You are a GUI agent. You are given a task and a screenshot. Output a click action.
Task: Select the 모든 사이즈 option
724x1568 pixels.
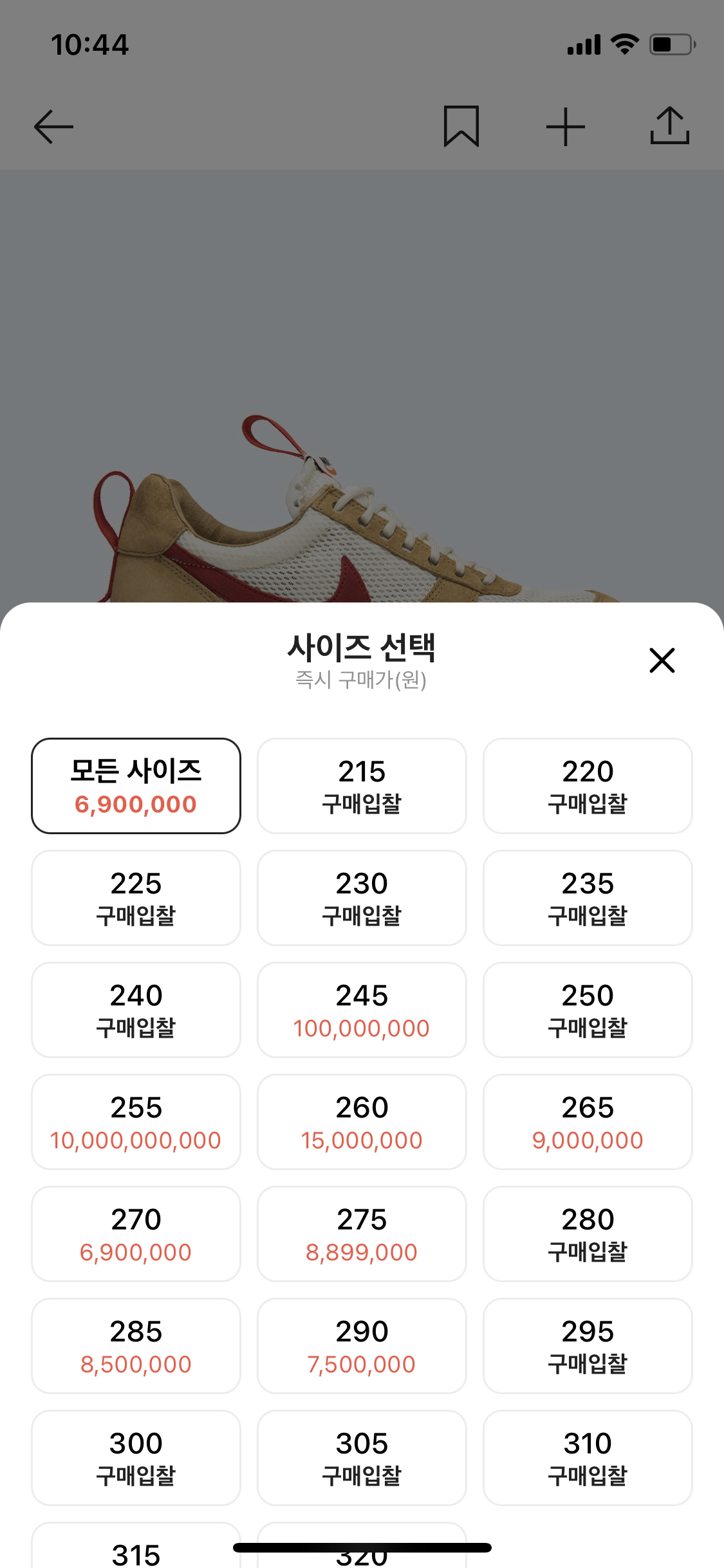(x=136, y=786)
